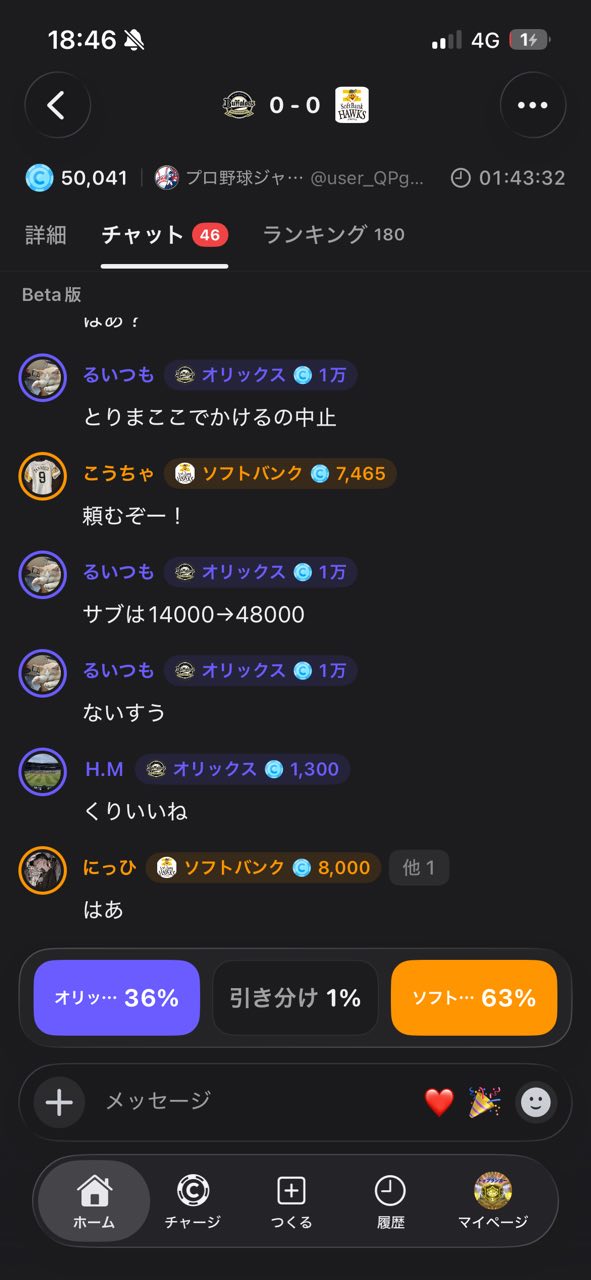This screenshot has height=1280, width=591.
Task: Choose the 引き分け 1% option
Action: click(295, 997)
